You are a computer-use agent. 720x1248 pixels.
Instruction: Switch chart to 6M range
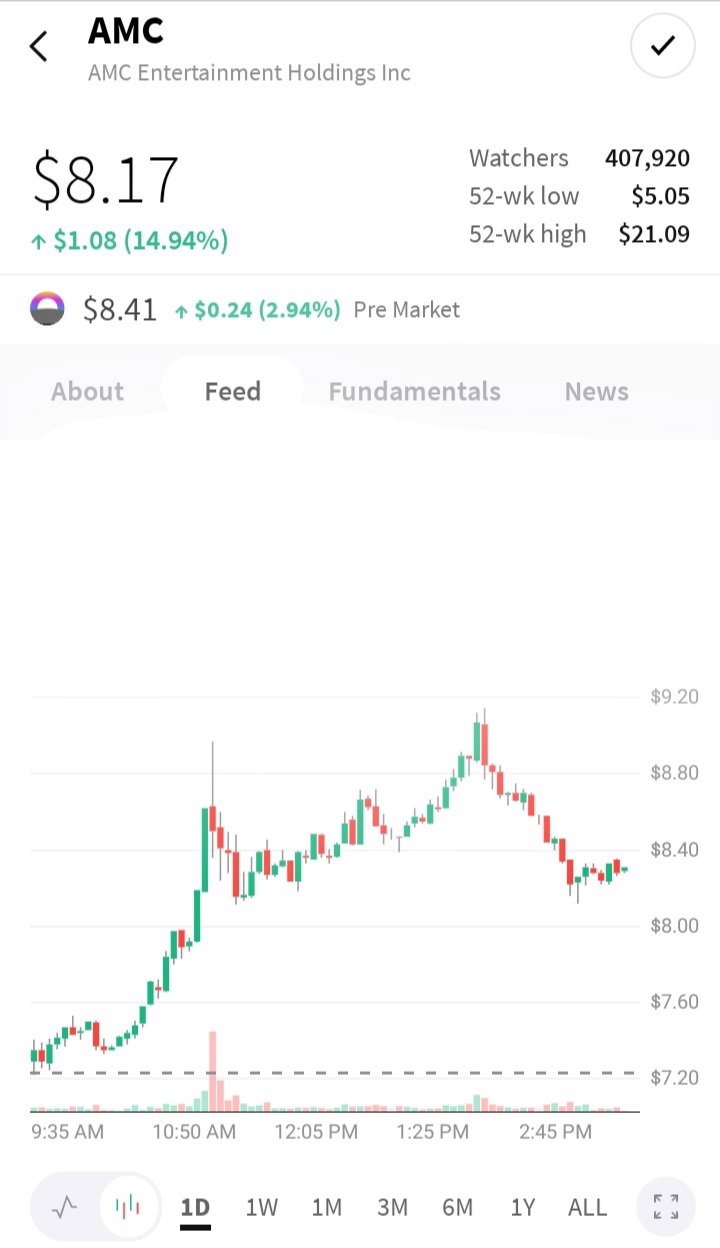pos(458,1207)
